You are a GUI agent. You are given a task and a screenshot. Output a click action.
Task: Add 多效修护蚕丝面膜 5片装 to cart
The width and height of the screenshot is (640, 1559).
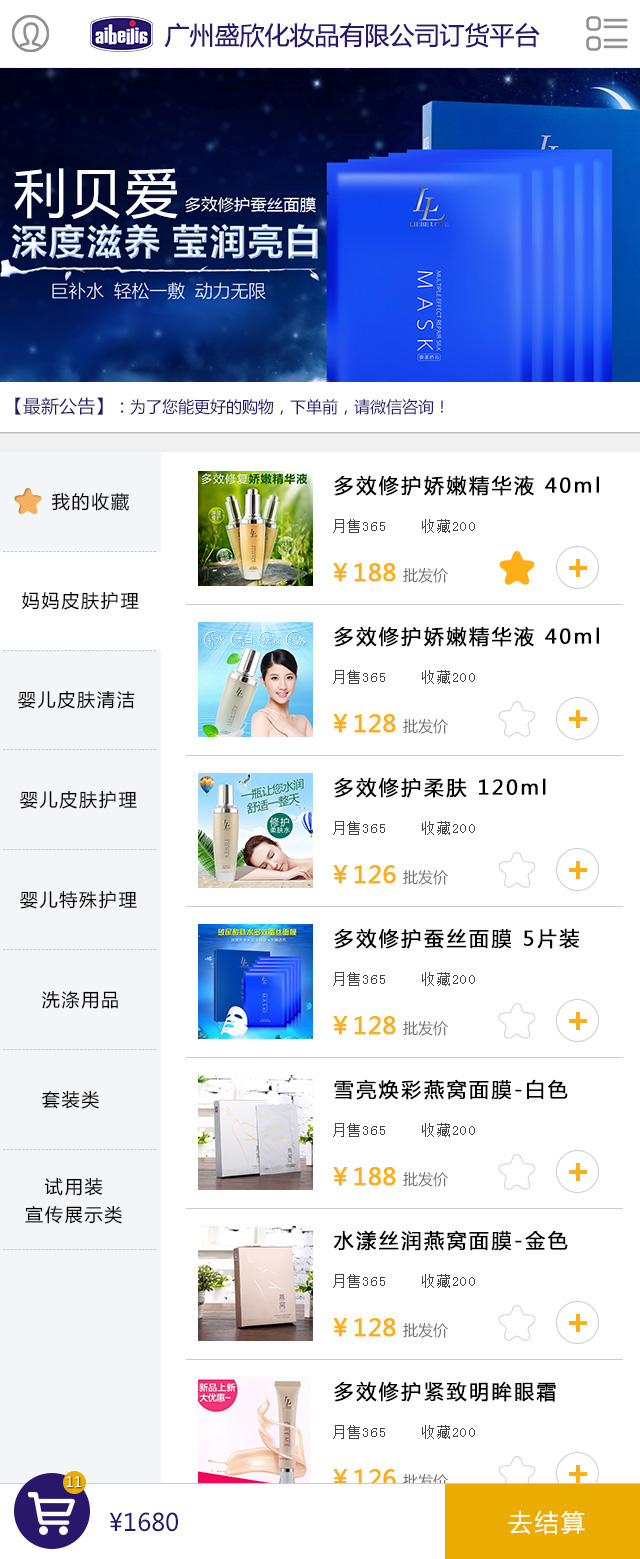[577, 1021]
